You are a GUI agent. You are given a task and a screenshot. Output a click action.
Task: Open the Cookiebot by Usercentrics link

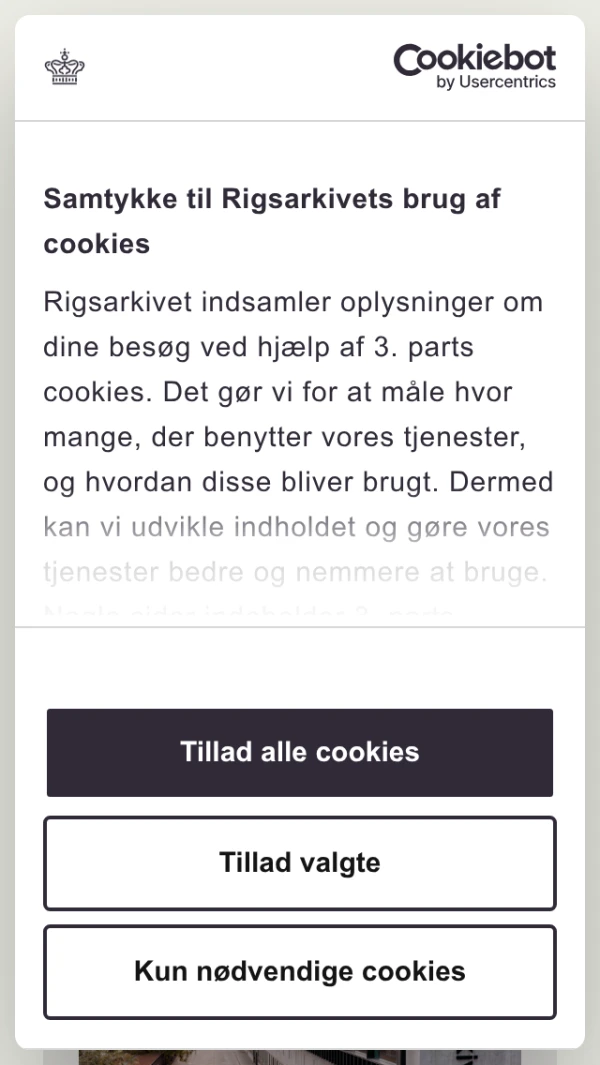click(x=475, y=67)
